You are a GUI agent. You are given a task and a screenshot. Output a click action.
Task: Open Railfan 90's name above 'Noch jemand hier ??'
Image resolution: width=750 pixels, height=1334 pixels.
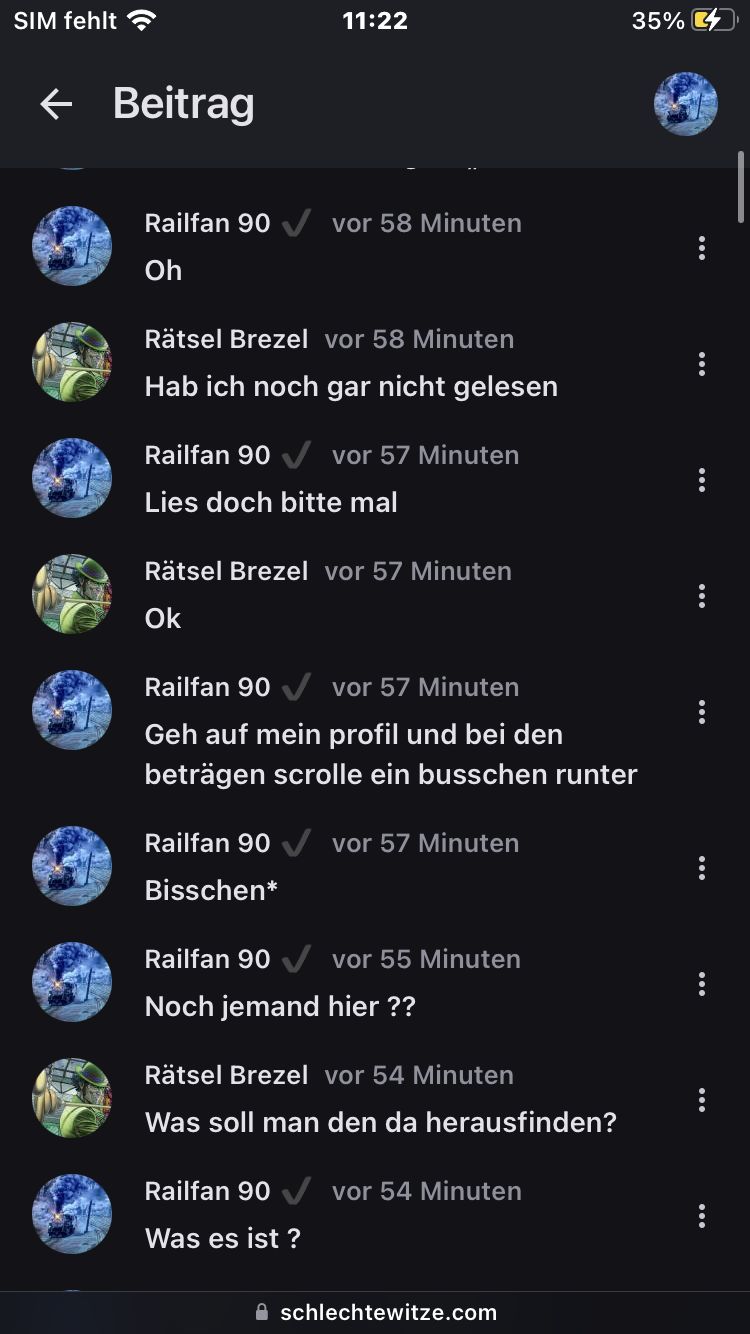click(x=207, y=959)
